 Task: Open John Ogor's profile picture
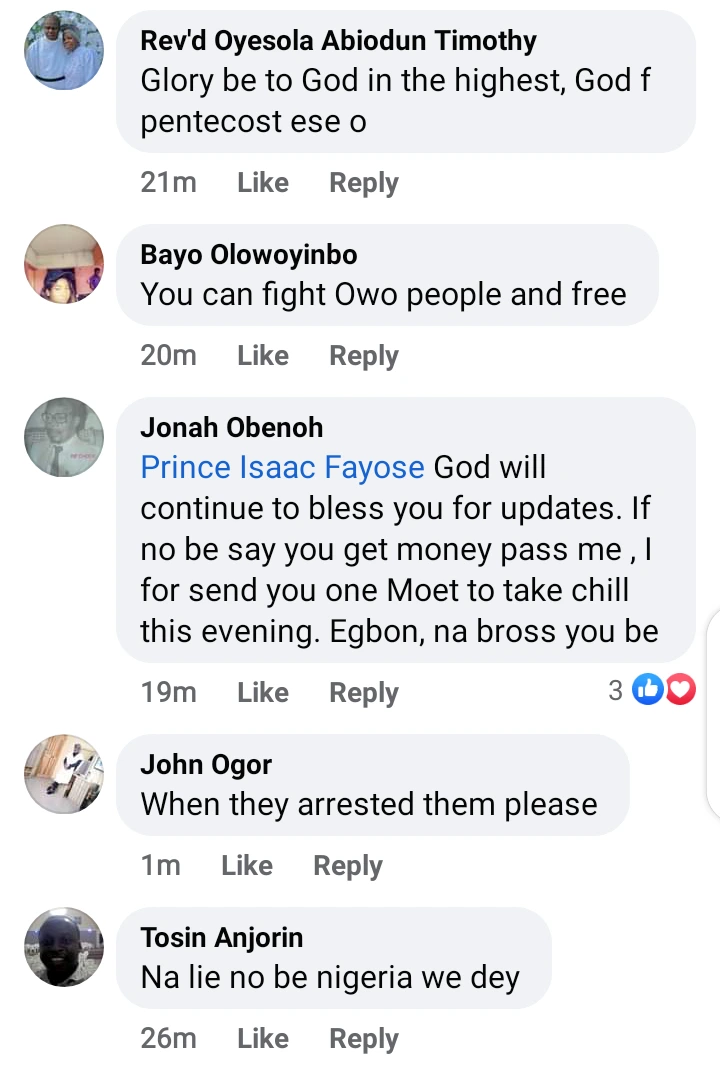pyautogui.click(x=64, y=774)
